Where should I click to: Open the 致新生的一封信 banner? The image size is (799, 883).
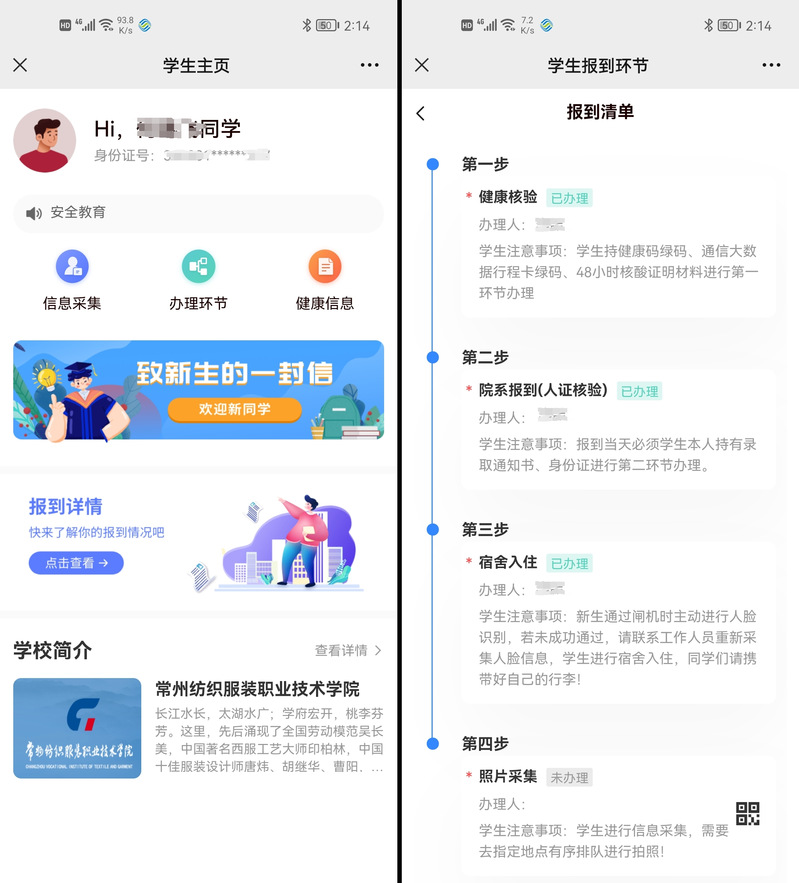pyautogui.click(x=198, y=390)
